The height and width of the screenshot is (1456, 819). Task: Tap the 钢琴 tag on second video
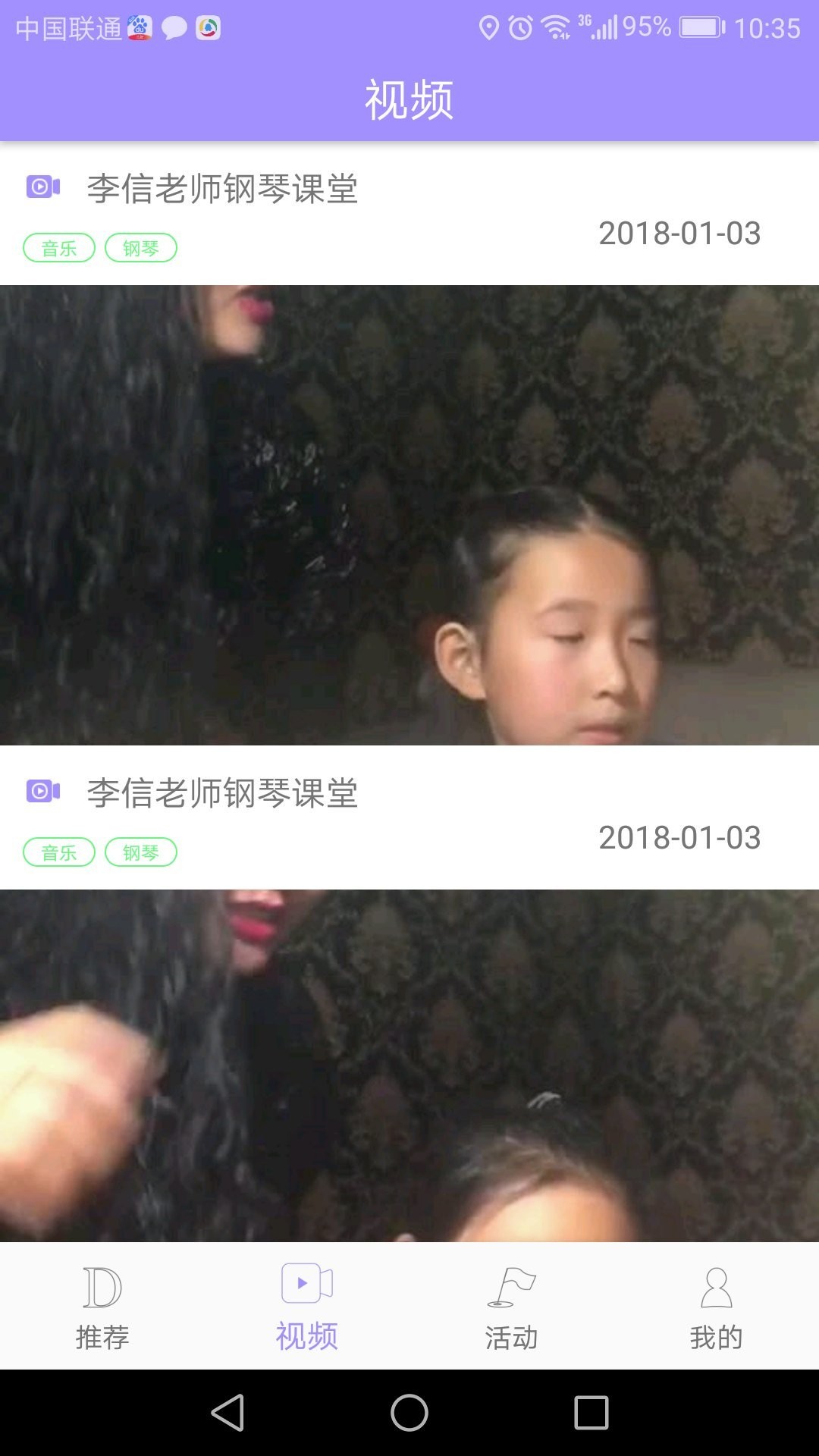[x=141, y=852]
